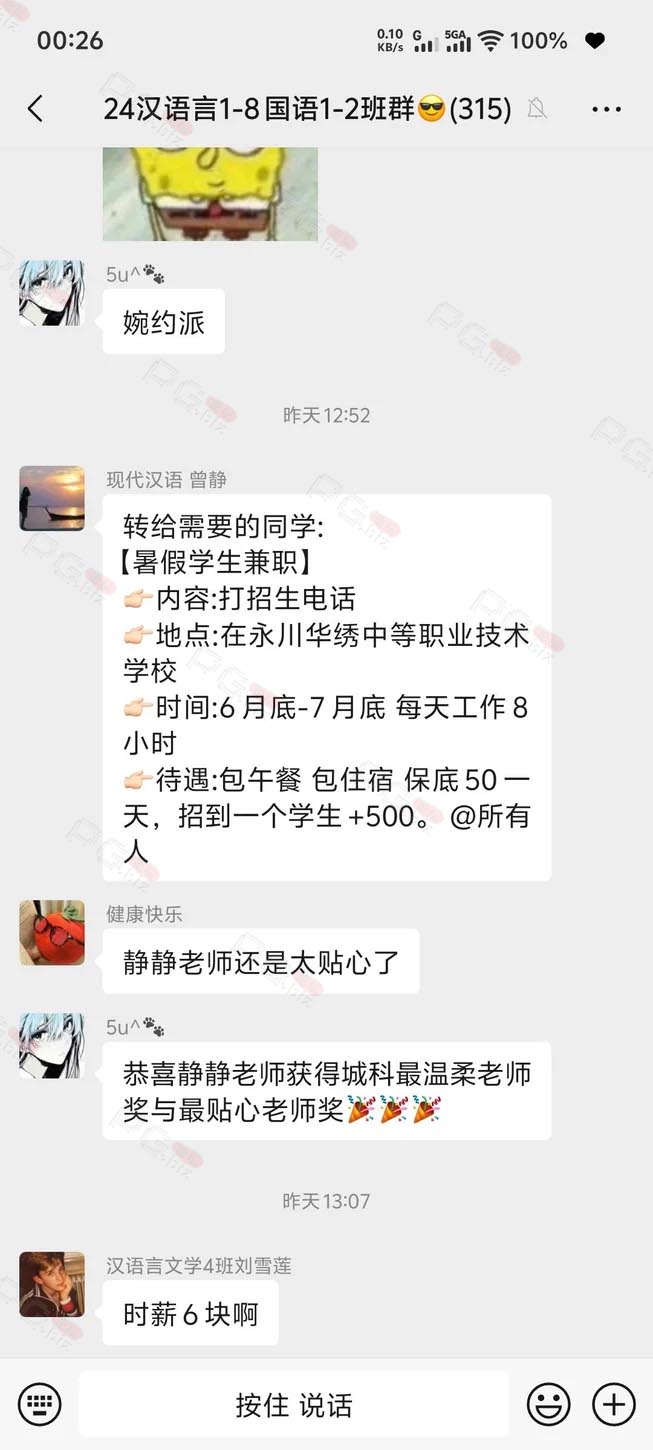Screen dimensions: 653x1450
Task: View 健康快乐's profile avatar
Action: click(x=52, y=932)
